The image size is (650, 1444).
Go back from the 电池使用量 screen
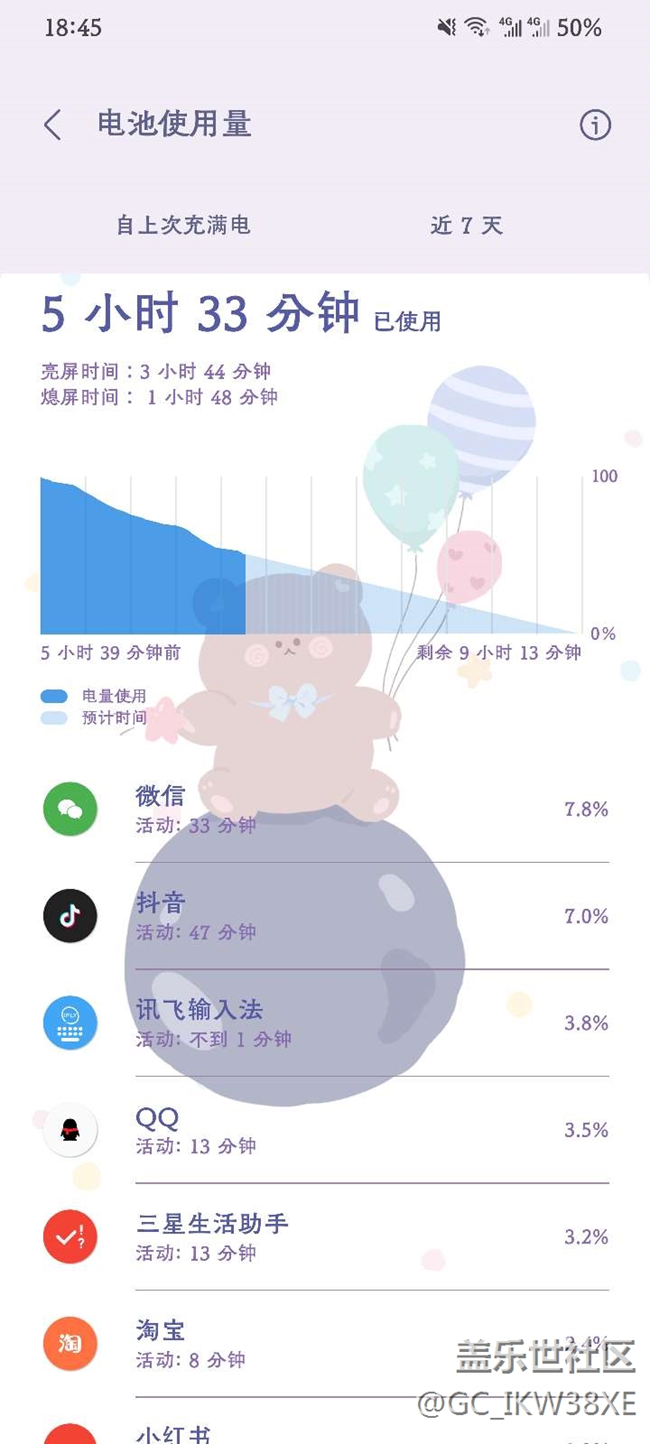click(x=53, y=125)
